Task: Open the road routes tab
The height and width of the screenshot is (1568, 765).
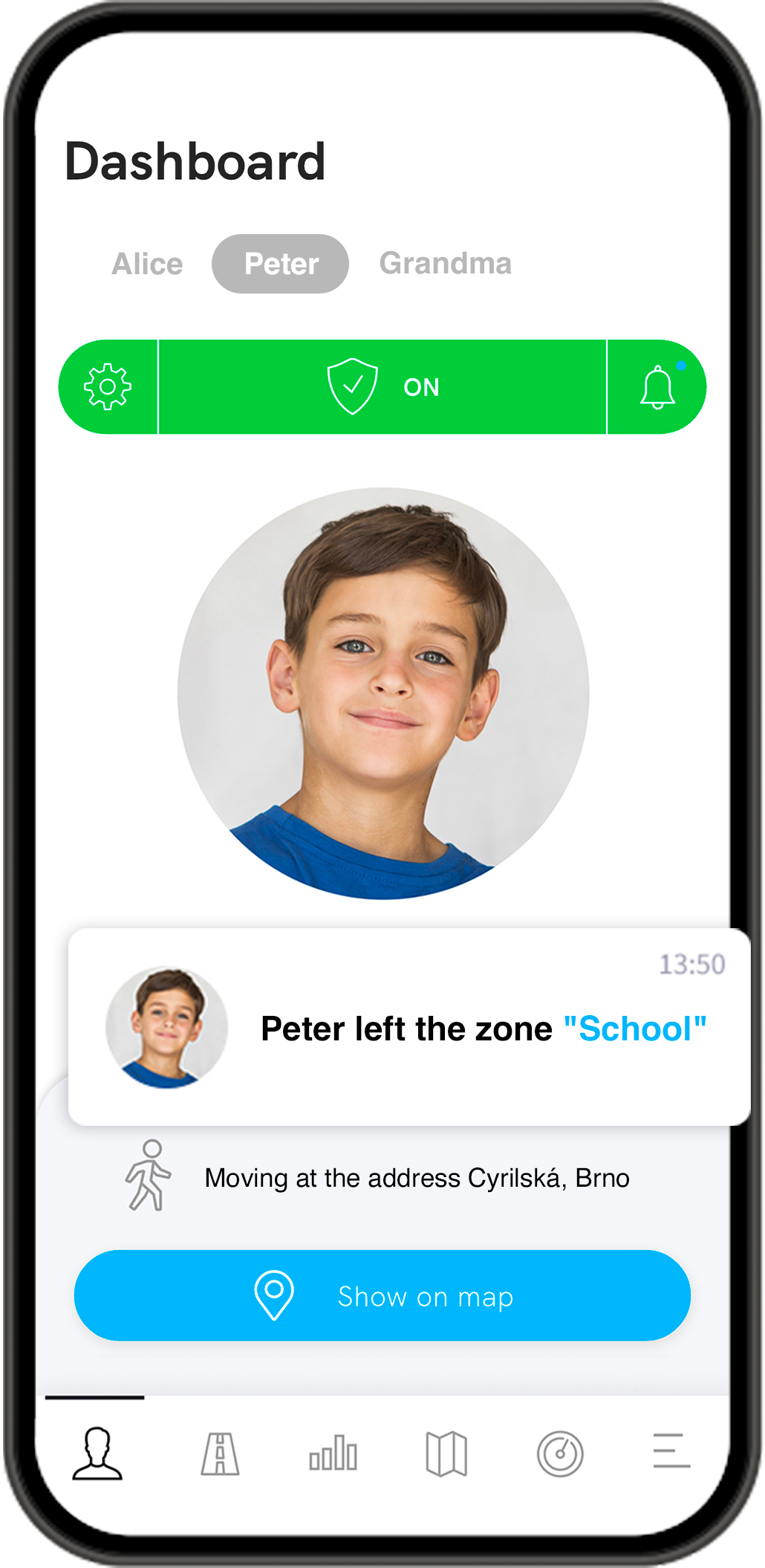Action: click(x=220, y=1454)
